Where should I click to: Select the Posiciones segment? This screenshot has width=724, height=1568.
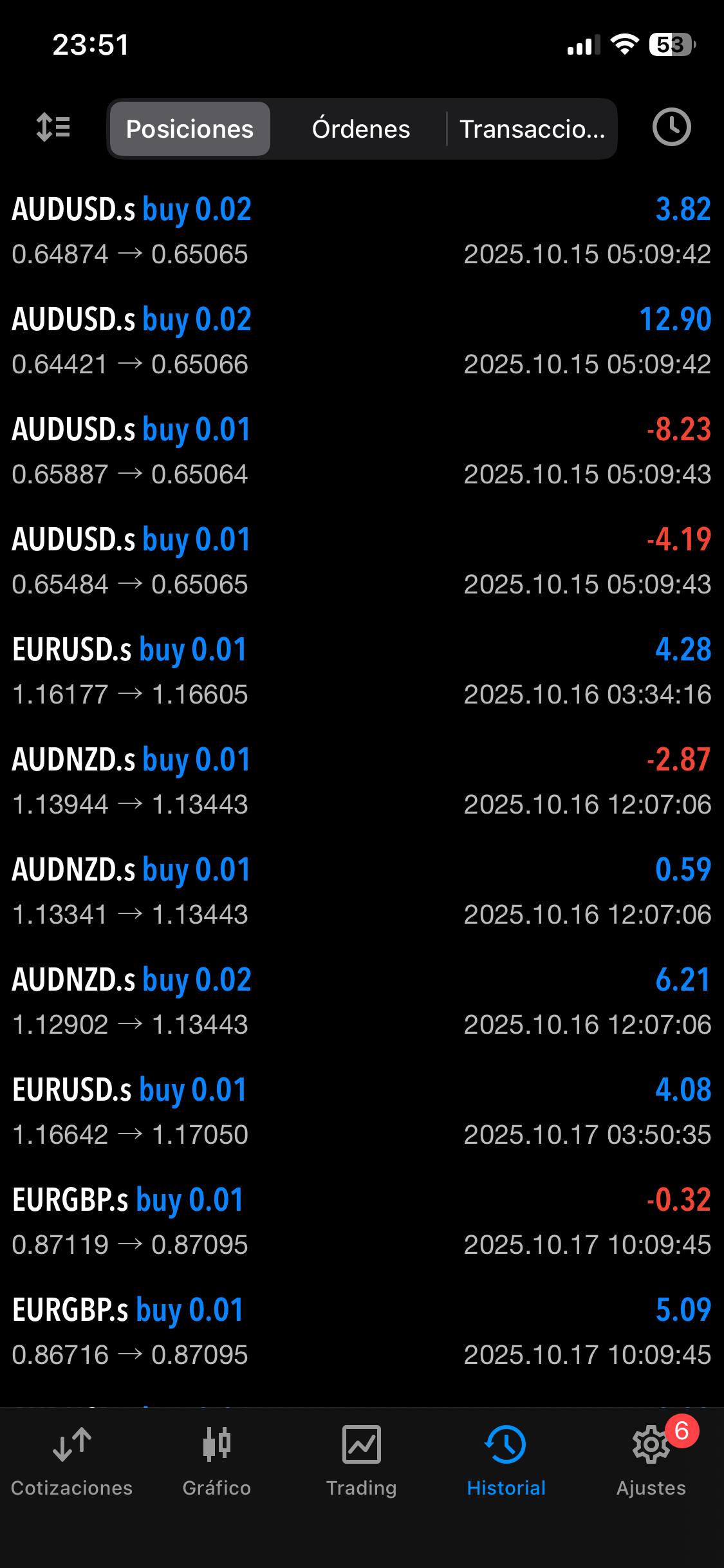[x=190, y=129]
